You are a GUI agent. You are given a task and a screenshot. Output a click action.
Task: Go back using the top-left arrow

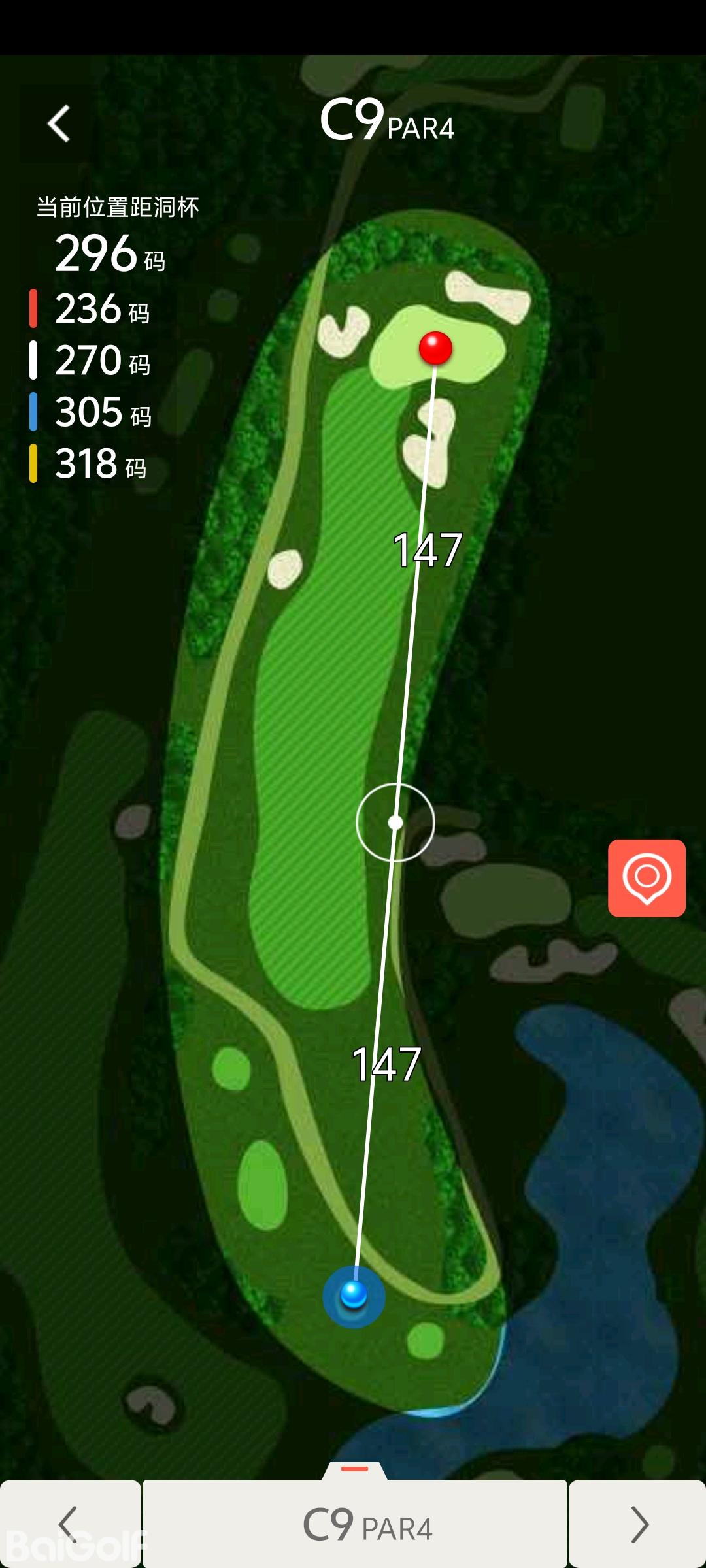(59, 123)
